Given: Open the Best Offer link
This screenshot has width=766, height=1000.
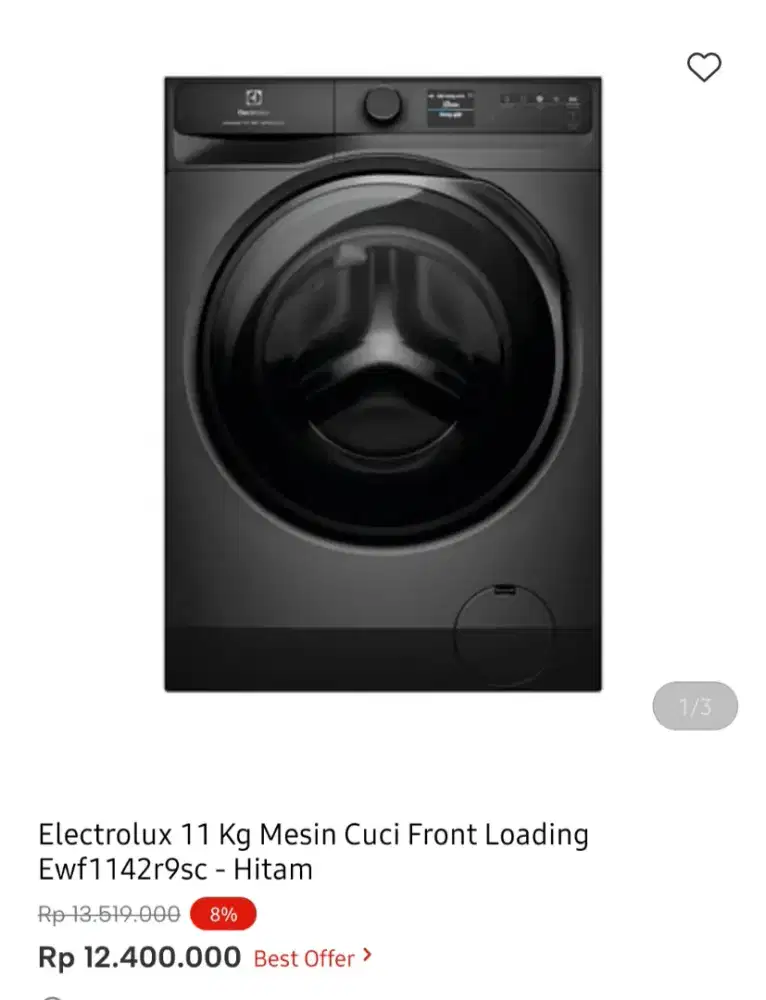Looking at the screenshot, I should pos(302,958).
